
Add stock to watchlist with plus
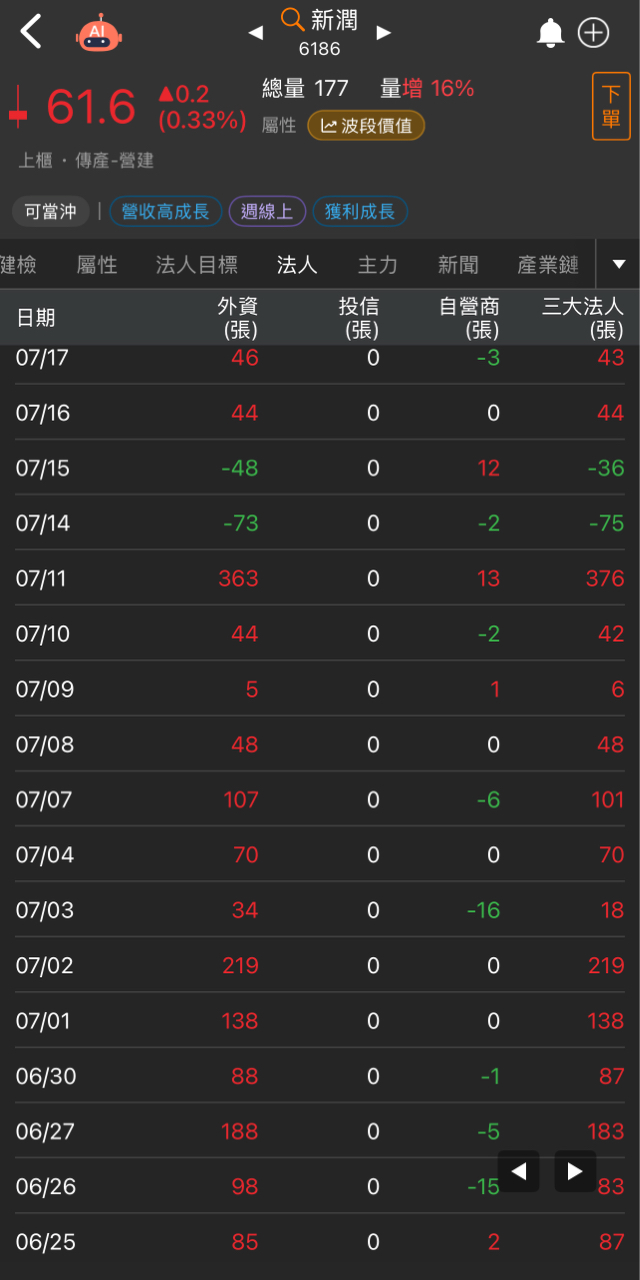[594, 33]
